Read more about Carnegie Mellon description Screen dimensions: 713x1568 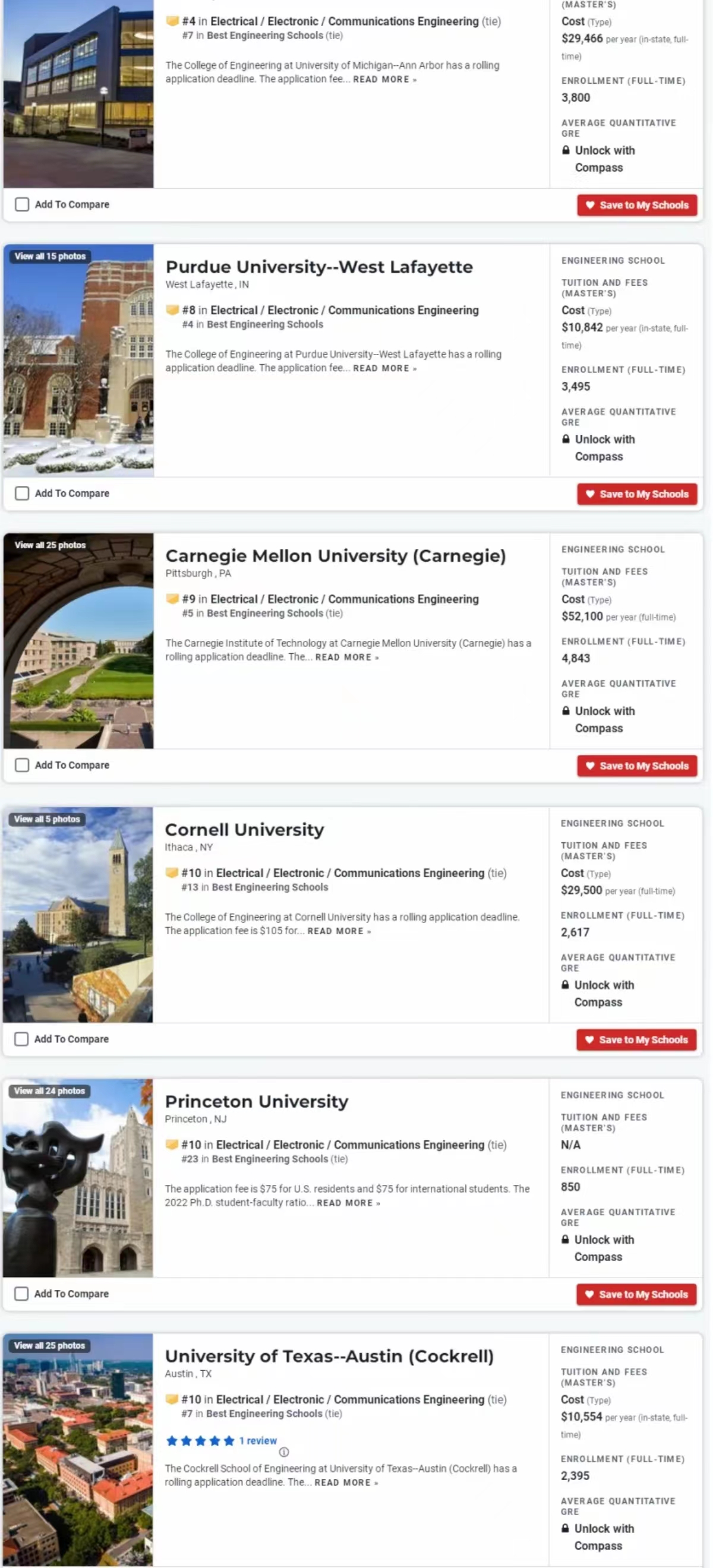coord(346,657)
